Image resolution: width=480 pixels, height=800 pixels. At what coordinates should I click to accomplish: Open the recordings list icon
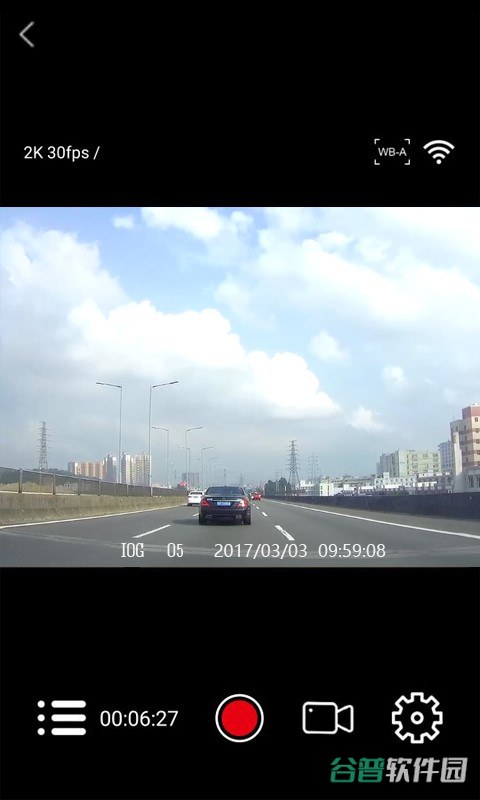click(62, 718)
